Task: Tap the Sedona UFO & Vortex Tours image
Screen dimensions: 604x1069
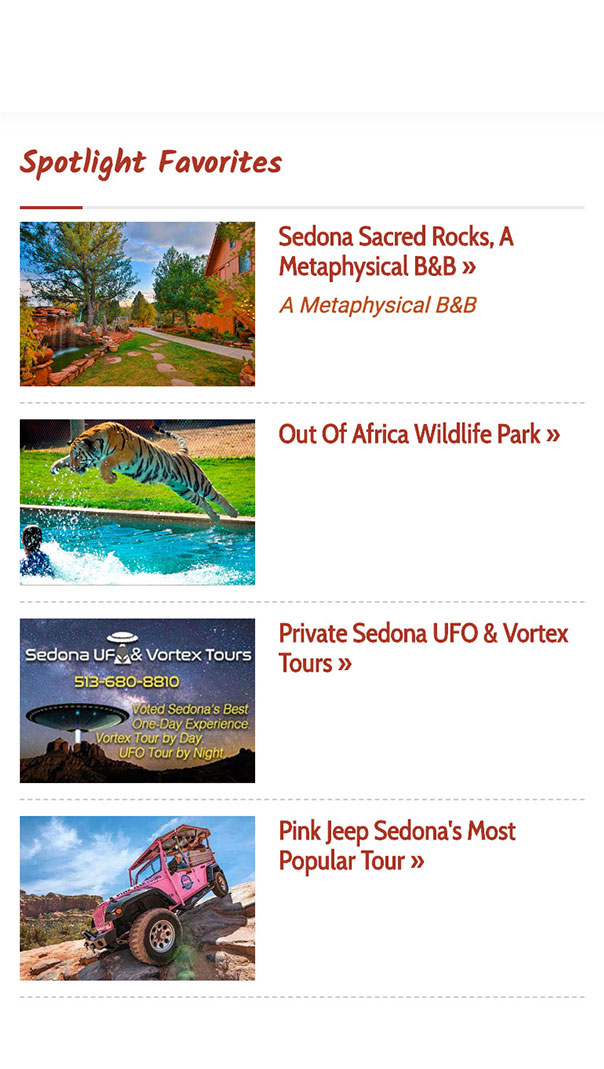Action: (x=137, y=701)
